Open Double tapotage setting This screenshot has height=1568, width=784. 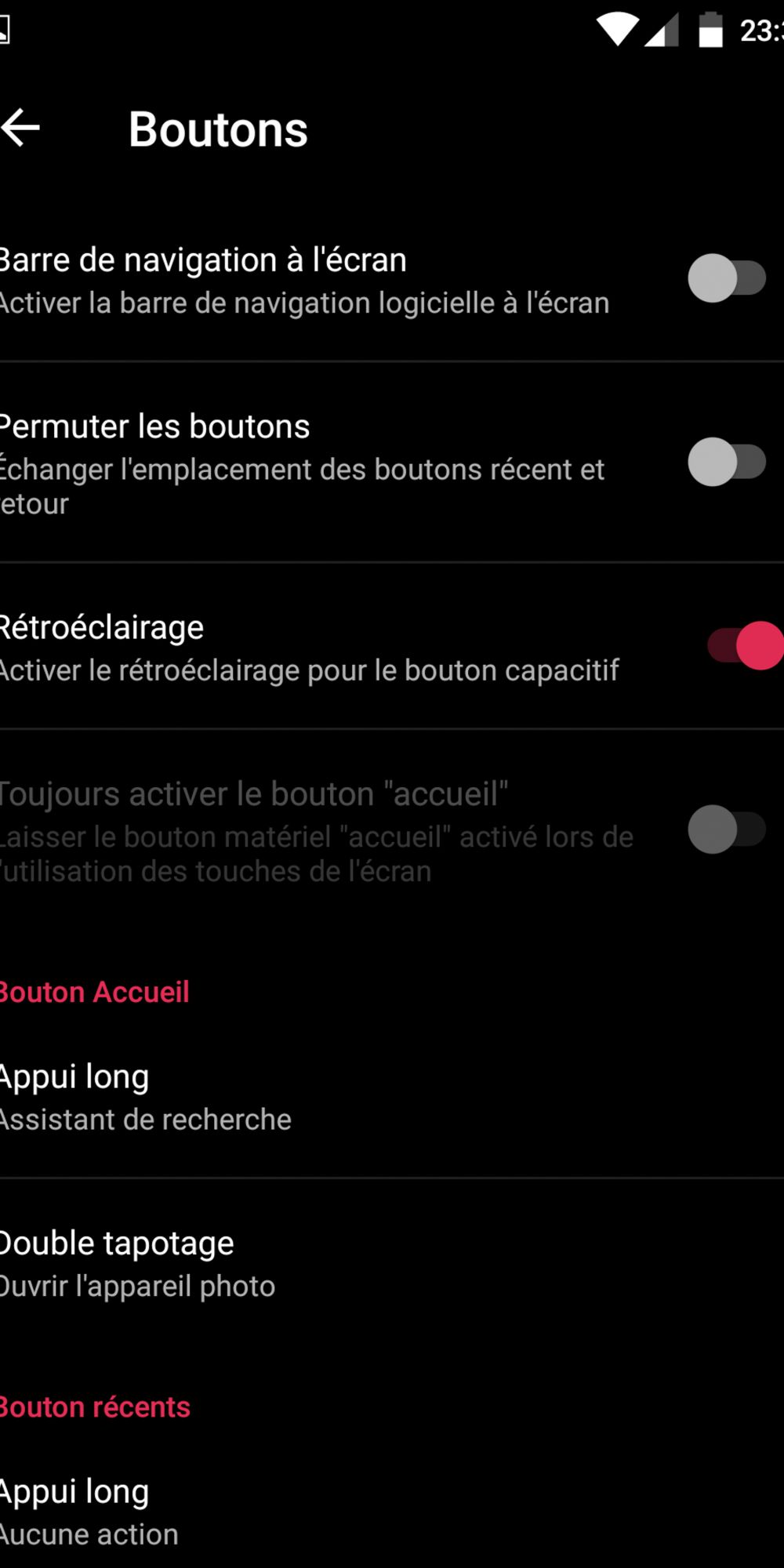click(x=392, y=1264)
